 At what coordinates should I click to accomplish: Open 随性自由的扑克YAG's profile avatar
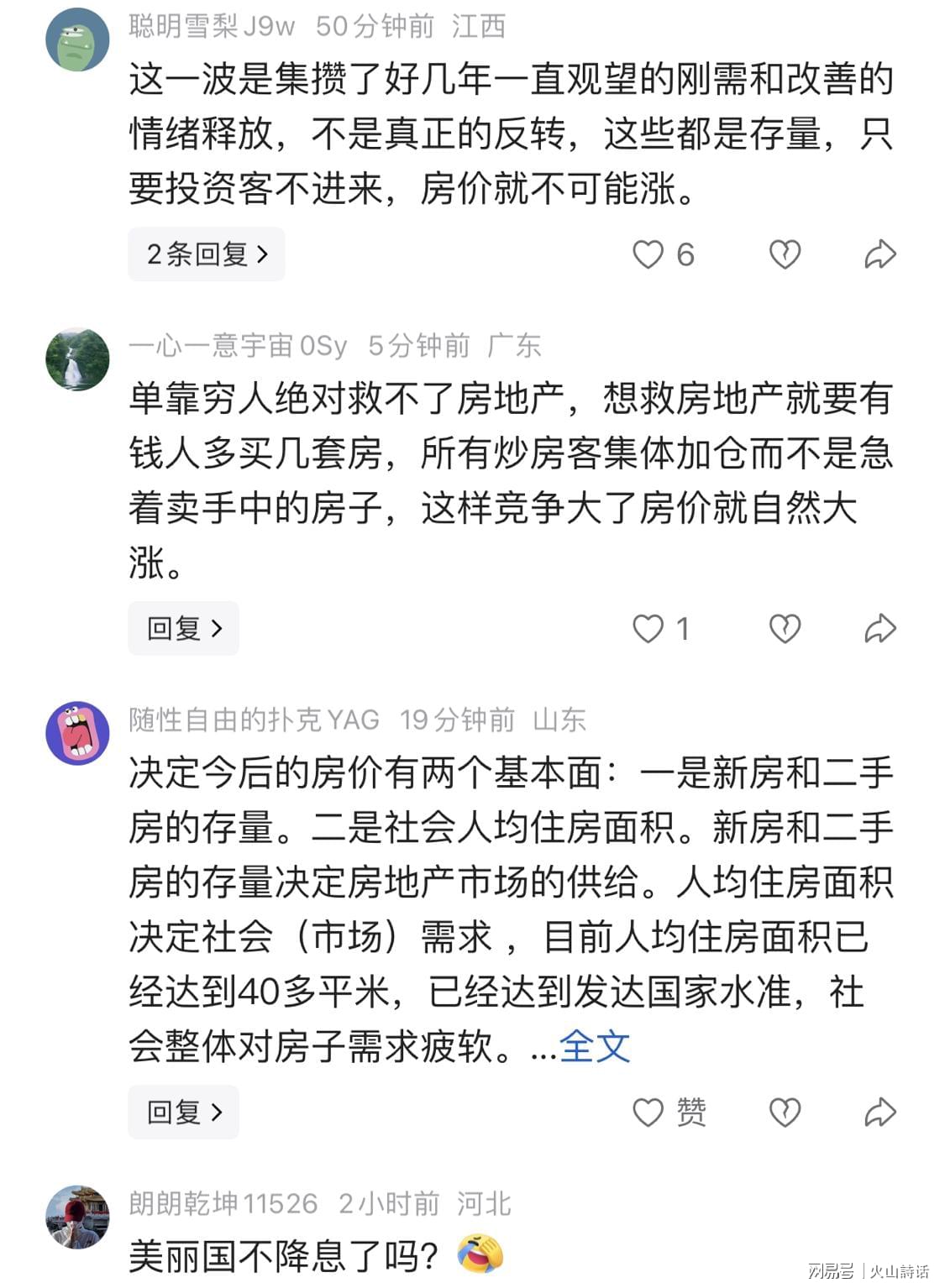77,734
